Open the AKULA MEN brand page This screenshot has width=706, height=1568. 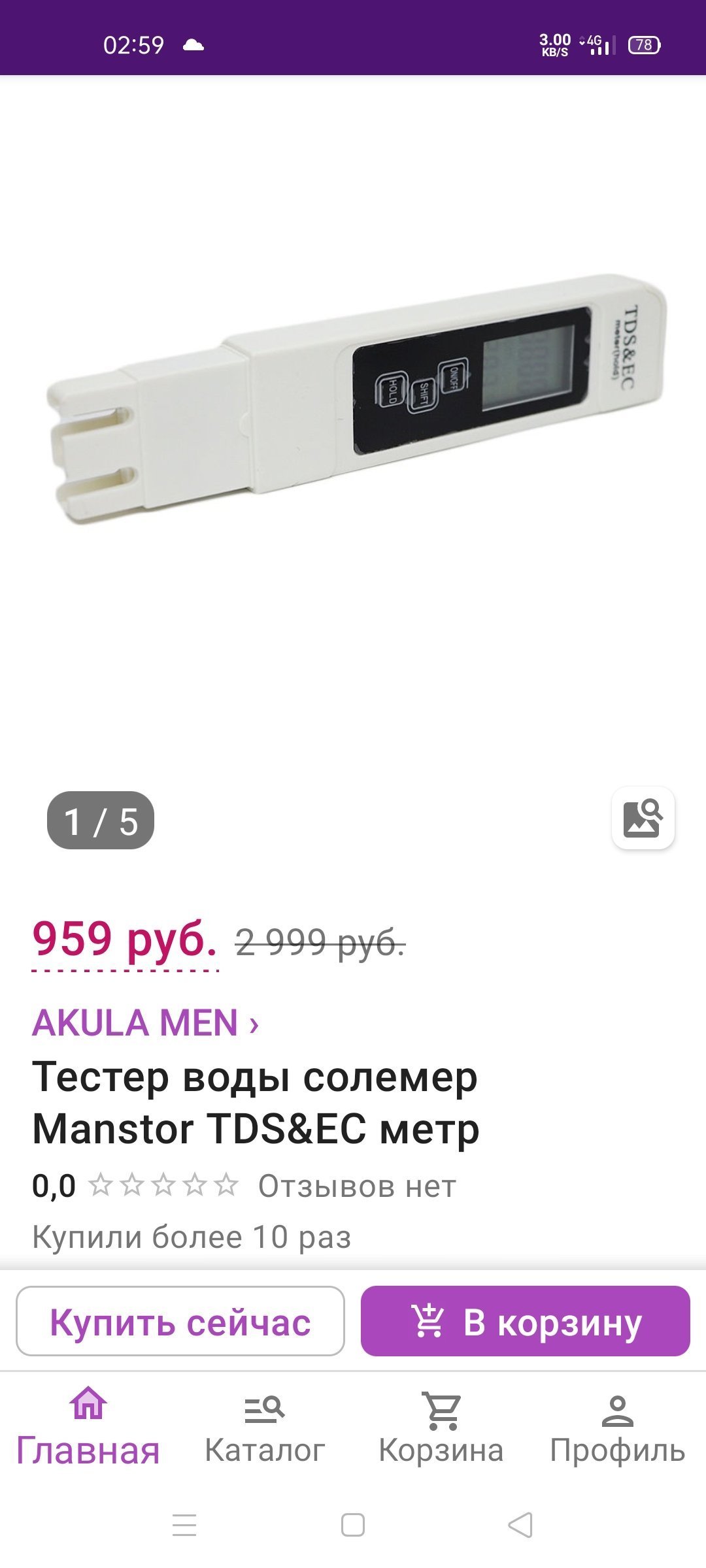tap(146, 1023)
